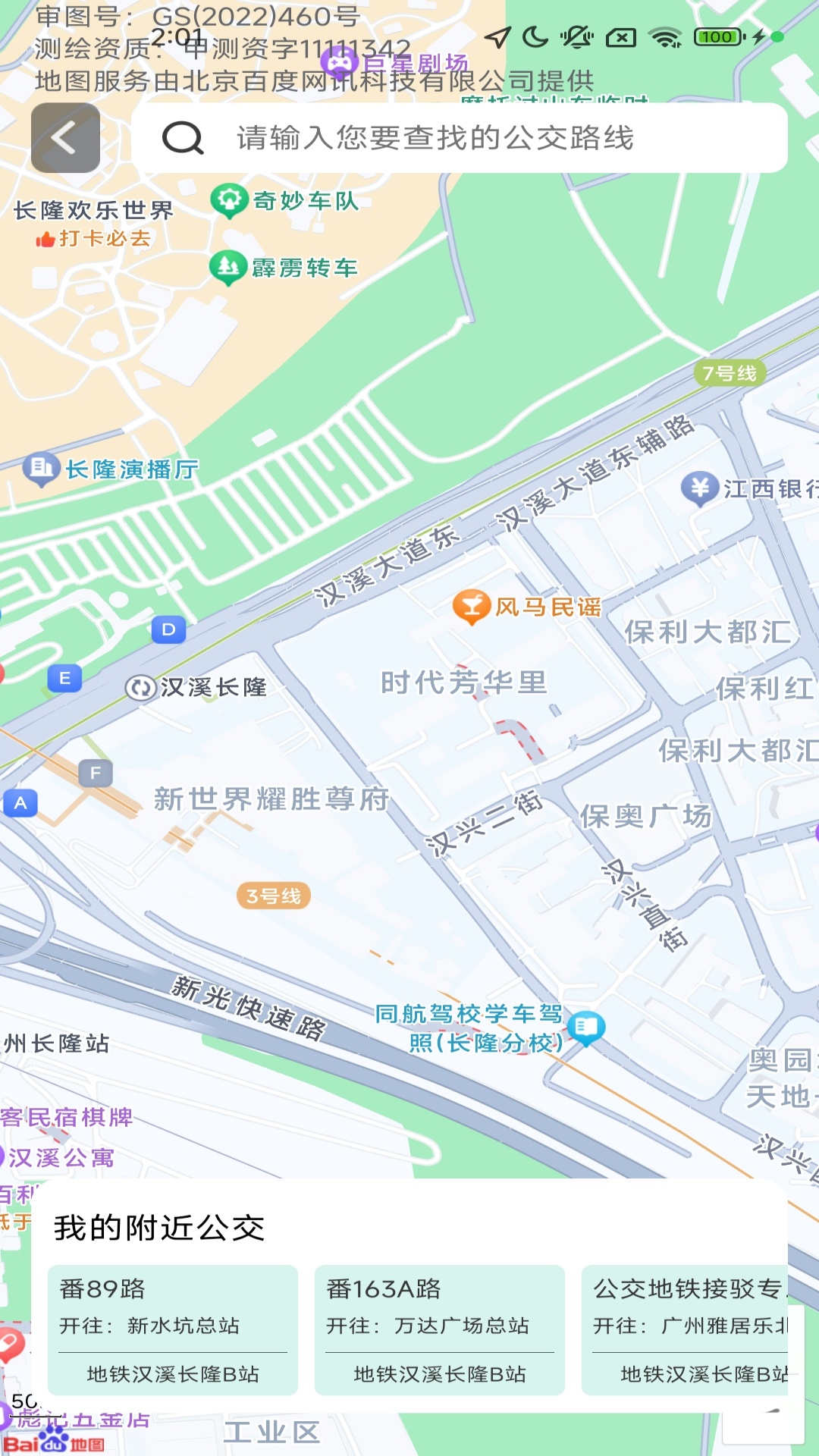Select the 霹雳转车 attraction marker
The width and height of the screenshot is (819, 1456).
coord(227,267)
